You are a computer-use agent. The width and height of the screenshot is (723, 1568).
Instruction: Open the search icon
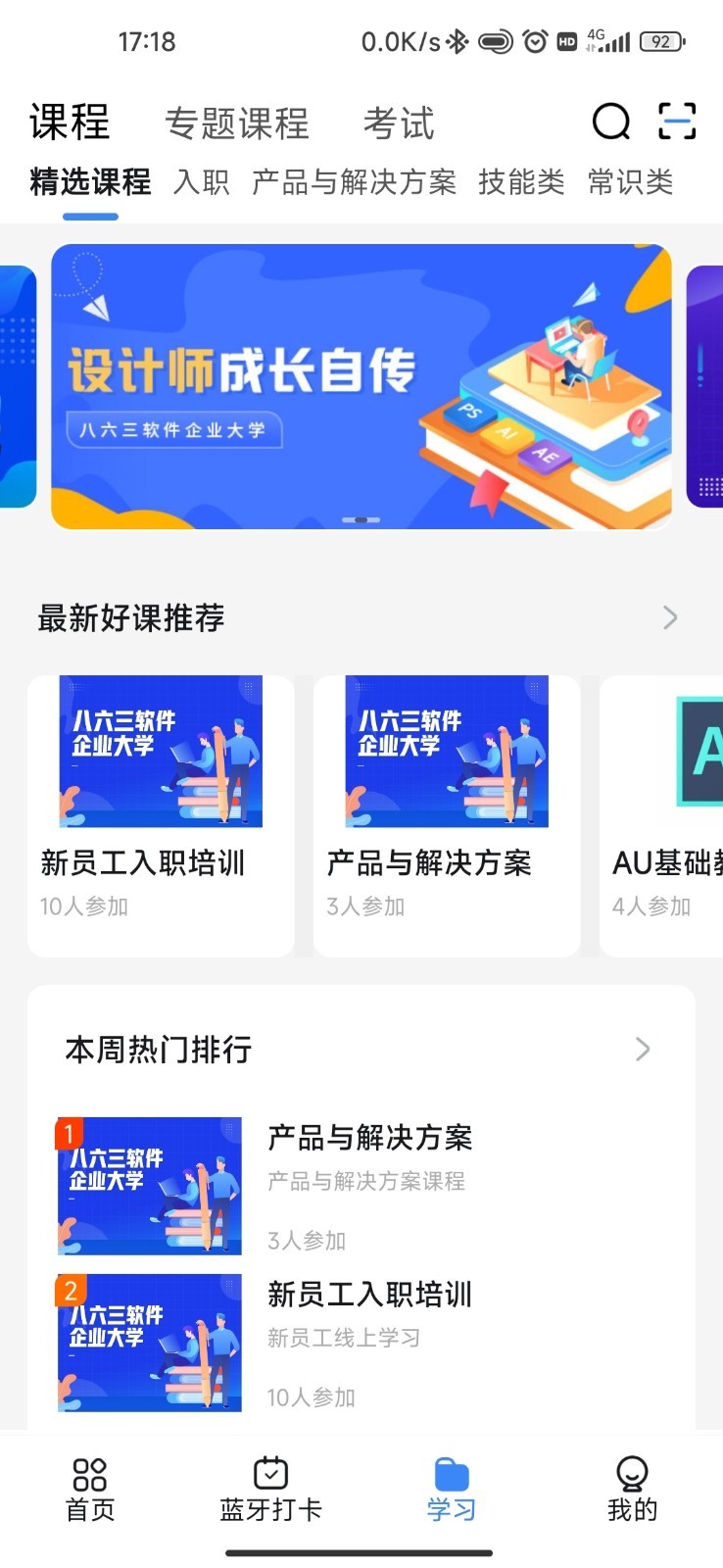click(x=609, y=122)
